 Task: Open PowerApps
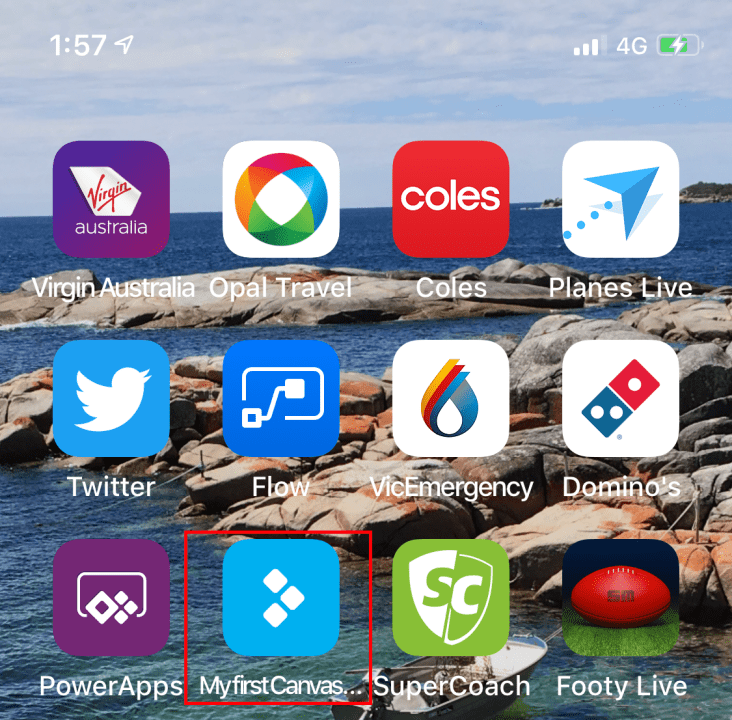coord(111,597)
